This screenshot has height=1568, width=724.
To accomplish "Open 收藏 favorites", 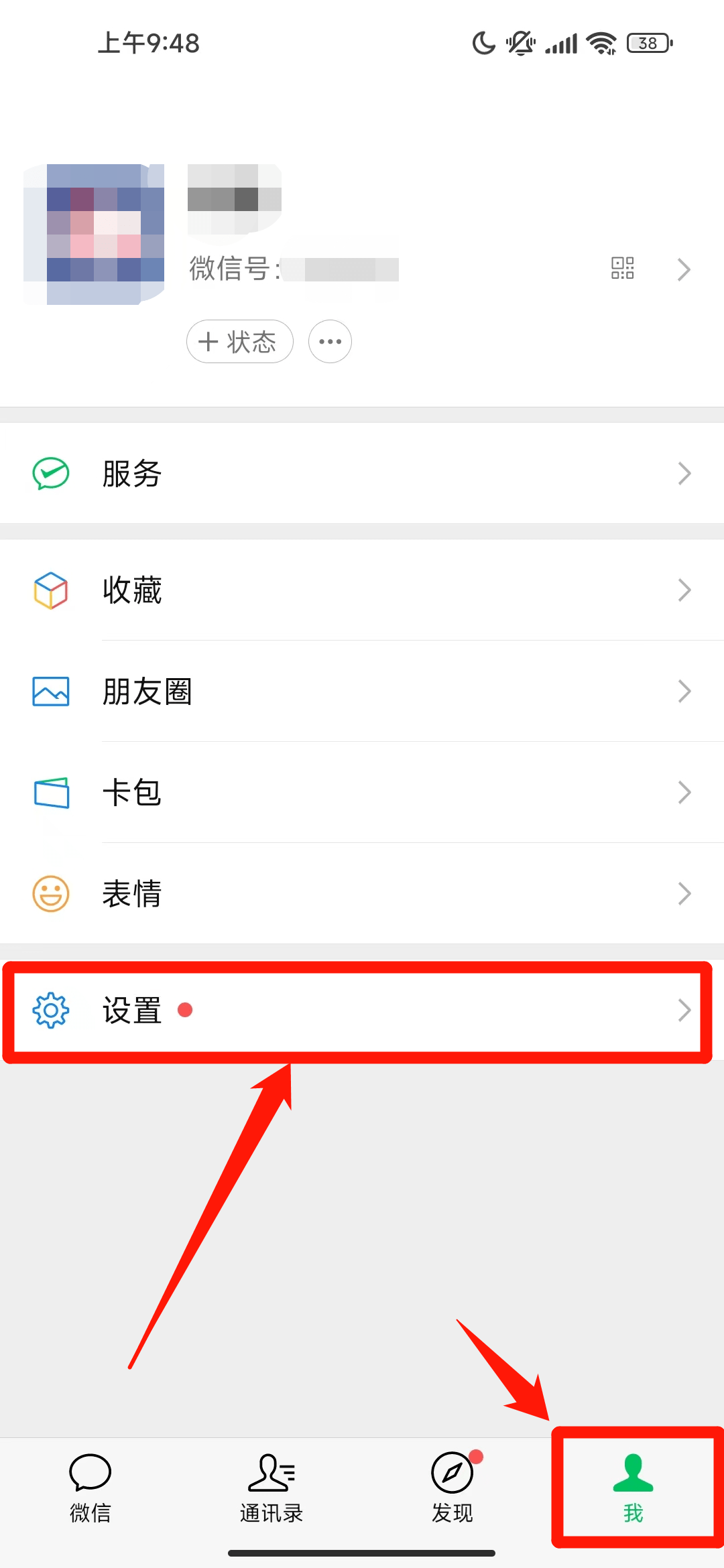I will 362,590.
